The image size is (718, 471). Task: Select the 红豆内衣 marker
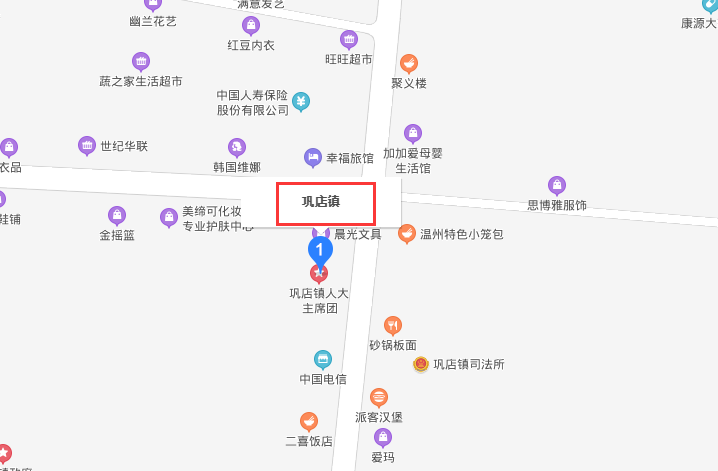click(x=250, y=25)
